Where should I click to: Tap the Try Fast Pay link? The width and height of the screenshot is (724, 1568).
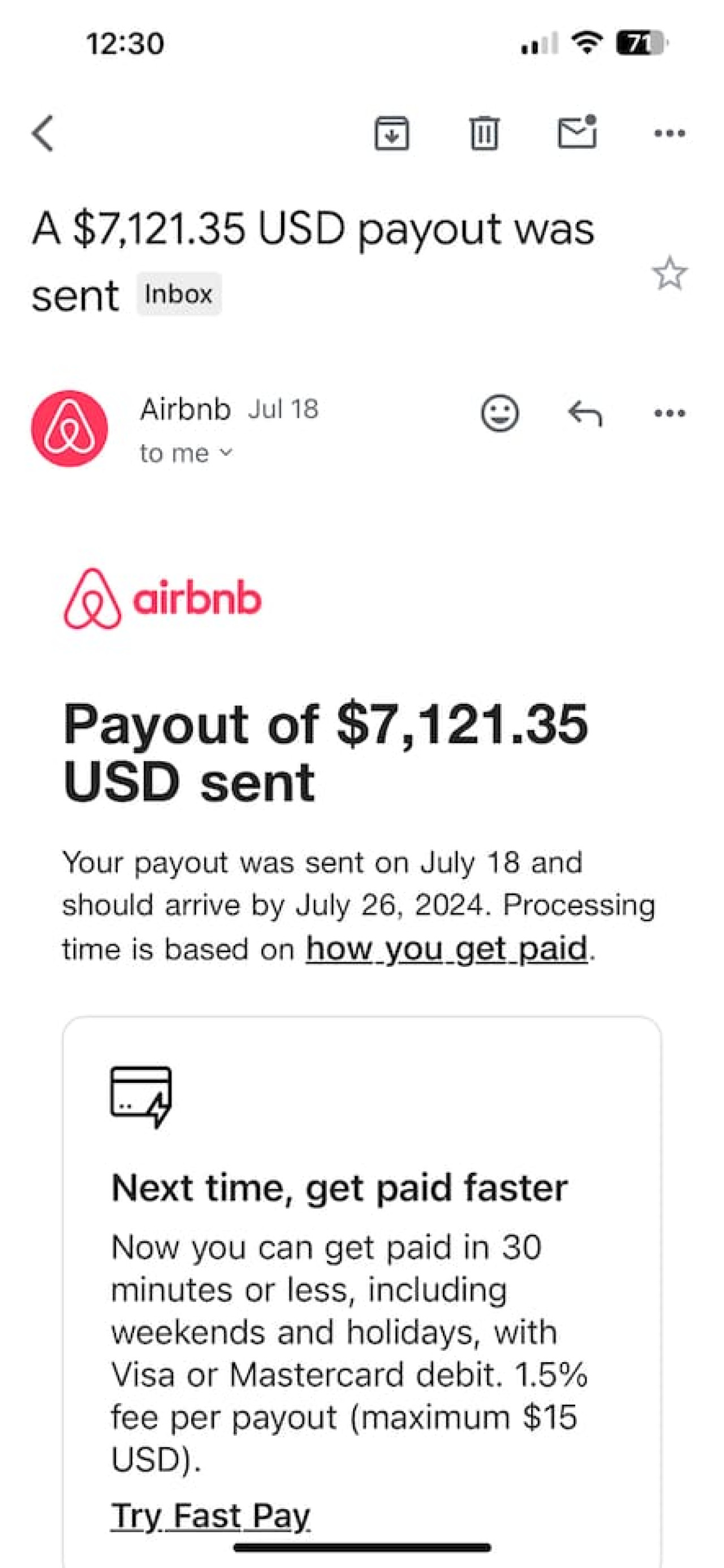(x=210, y=1515)
